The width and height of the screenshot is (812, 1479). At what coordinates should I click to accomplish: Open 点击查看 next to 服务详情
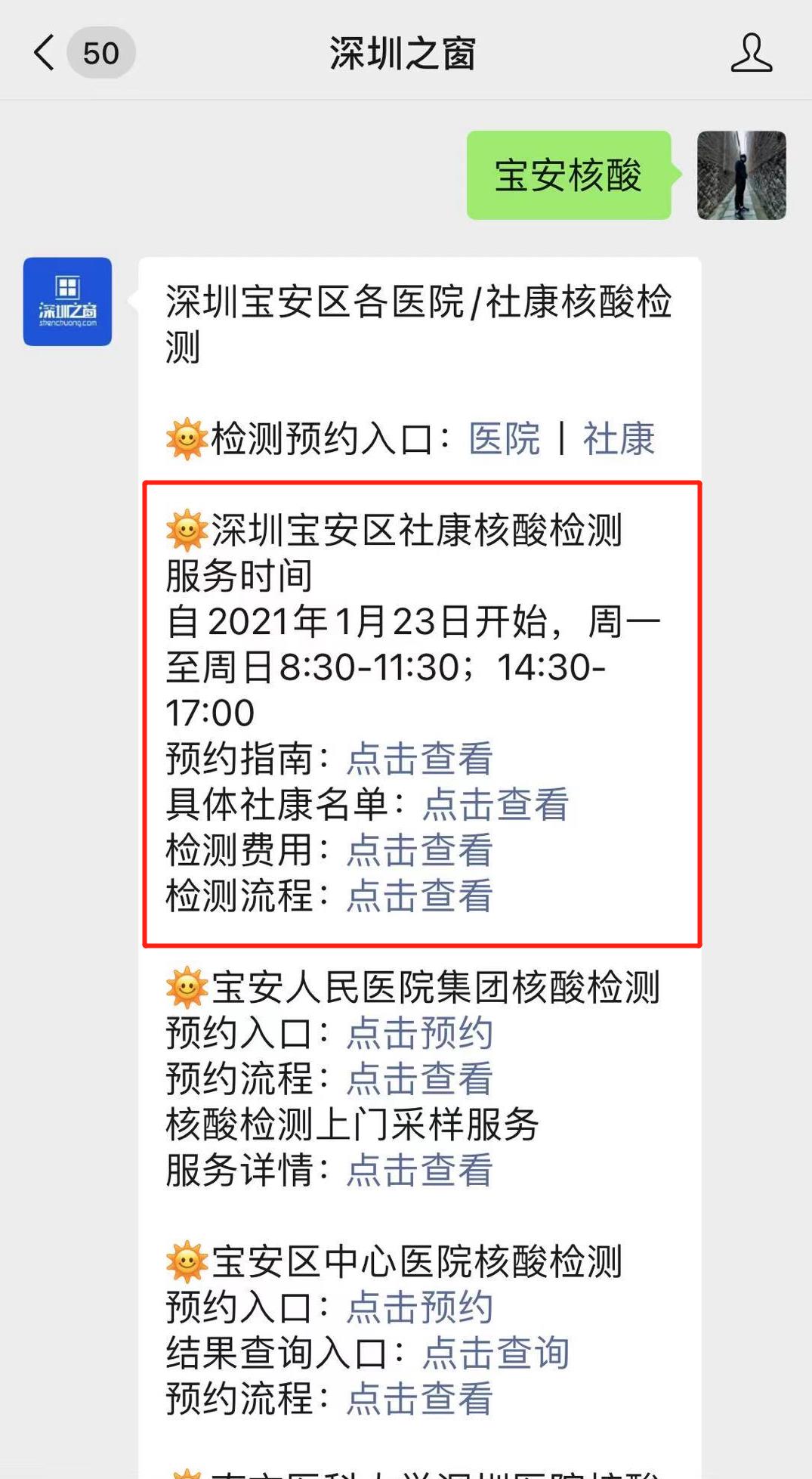coord(419,1171)
